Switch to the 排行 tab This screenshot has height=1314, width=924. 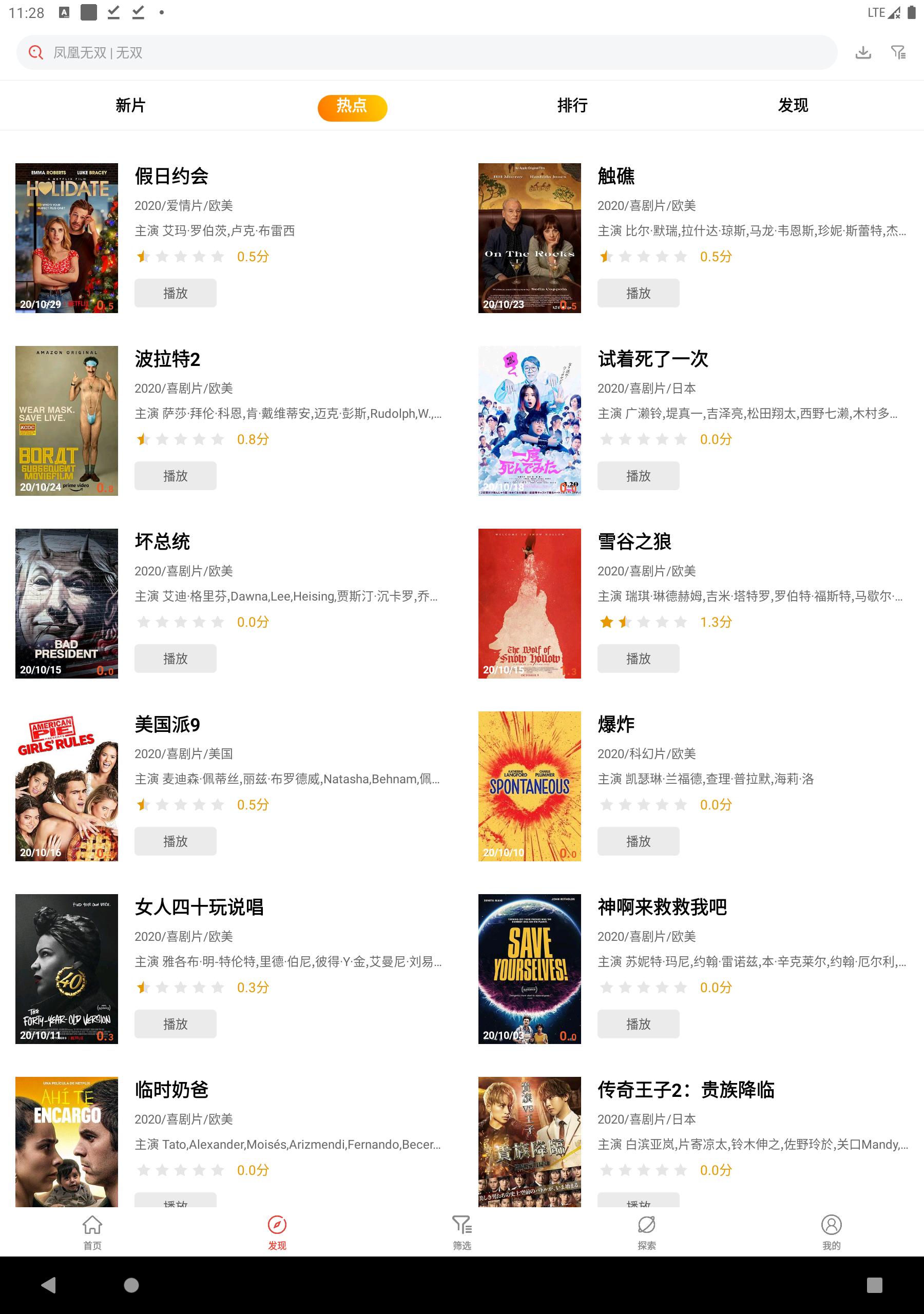(x=572, y=105)
